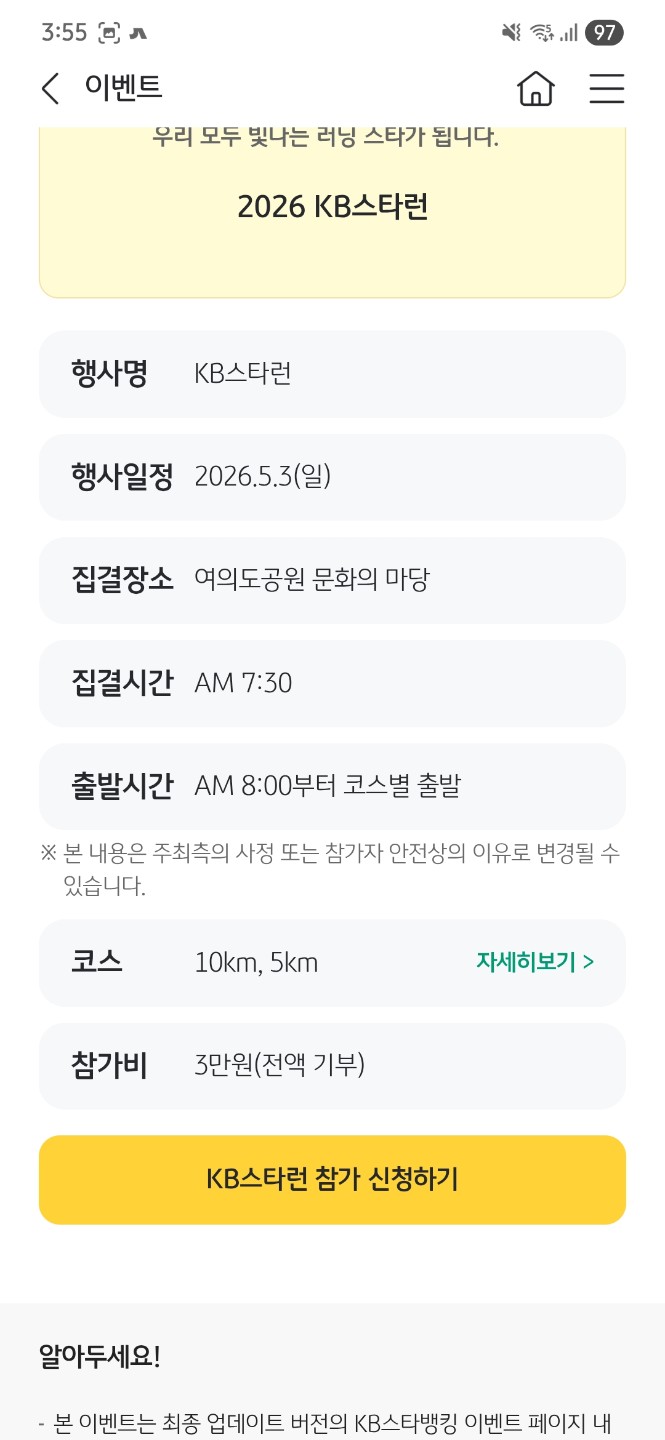Image resolution: width=665 pixels, height=1440 pixels.
Task: Tap 자세히보기 for course details
Action: pyautogui.click(x=535, y=962)
